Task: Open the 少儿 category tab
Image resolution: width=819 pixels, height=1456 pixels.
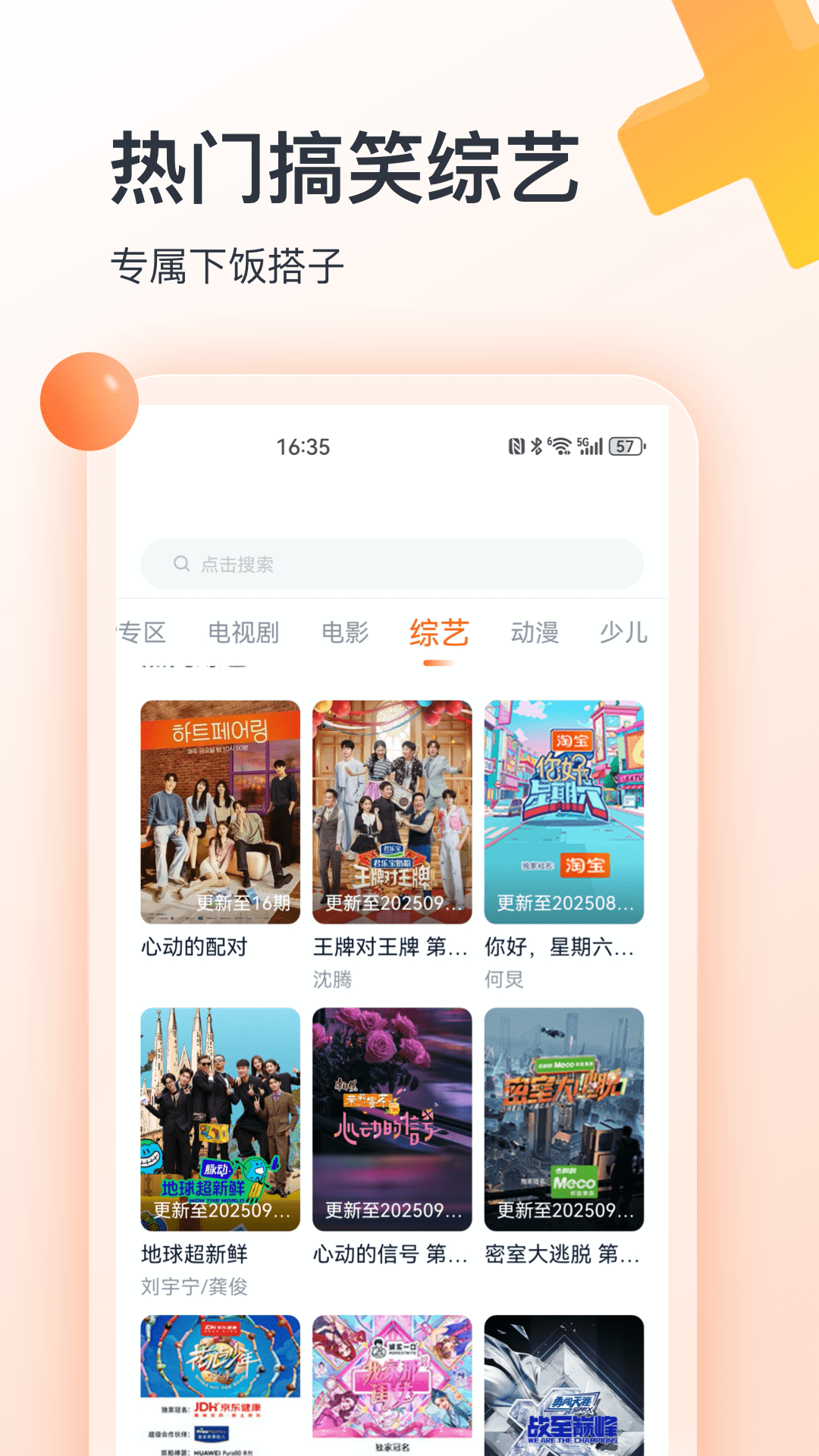Action: point(626,630)
